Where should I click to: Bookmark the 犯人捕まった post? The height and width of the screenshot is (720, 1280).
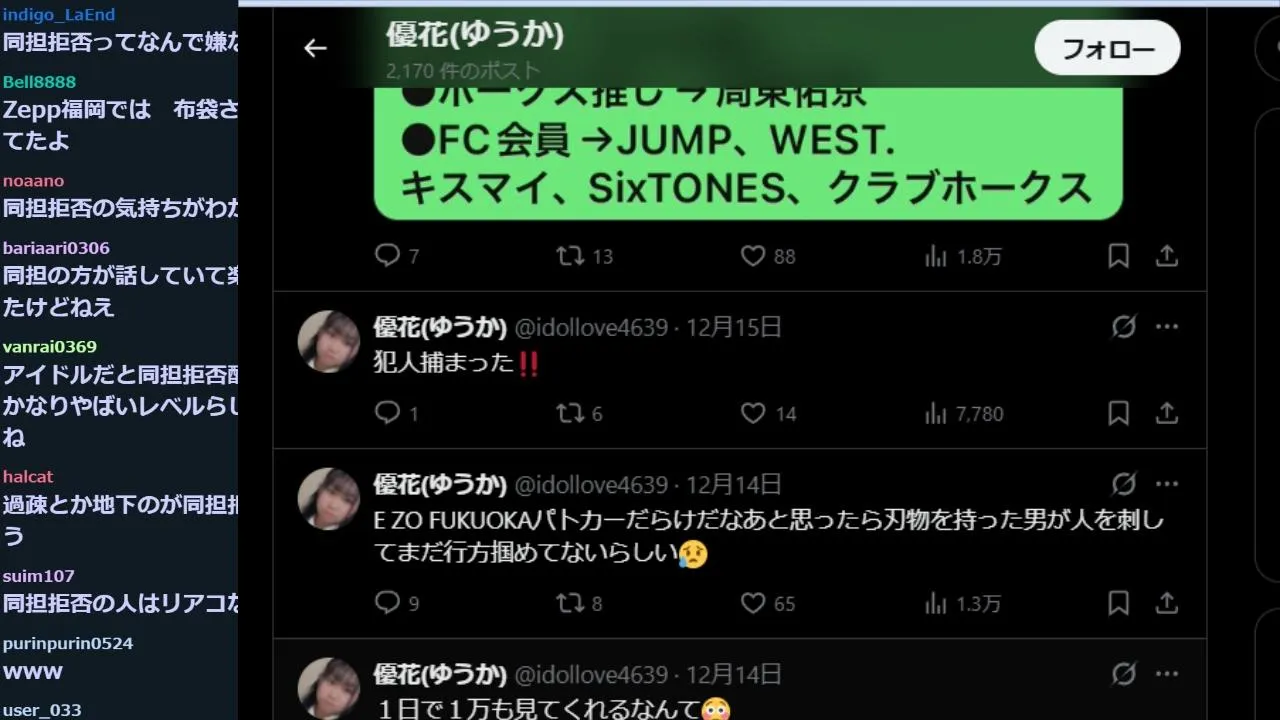coord(1118,413)
